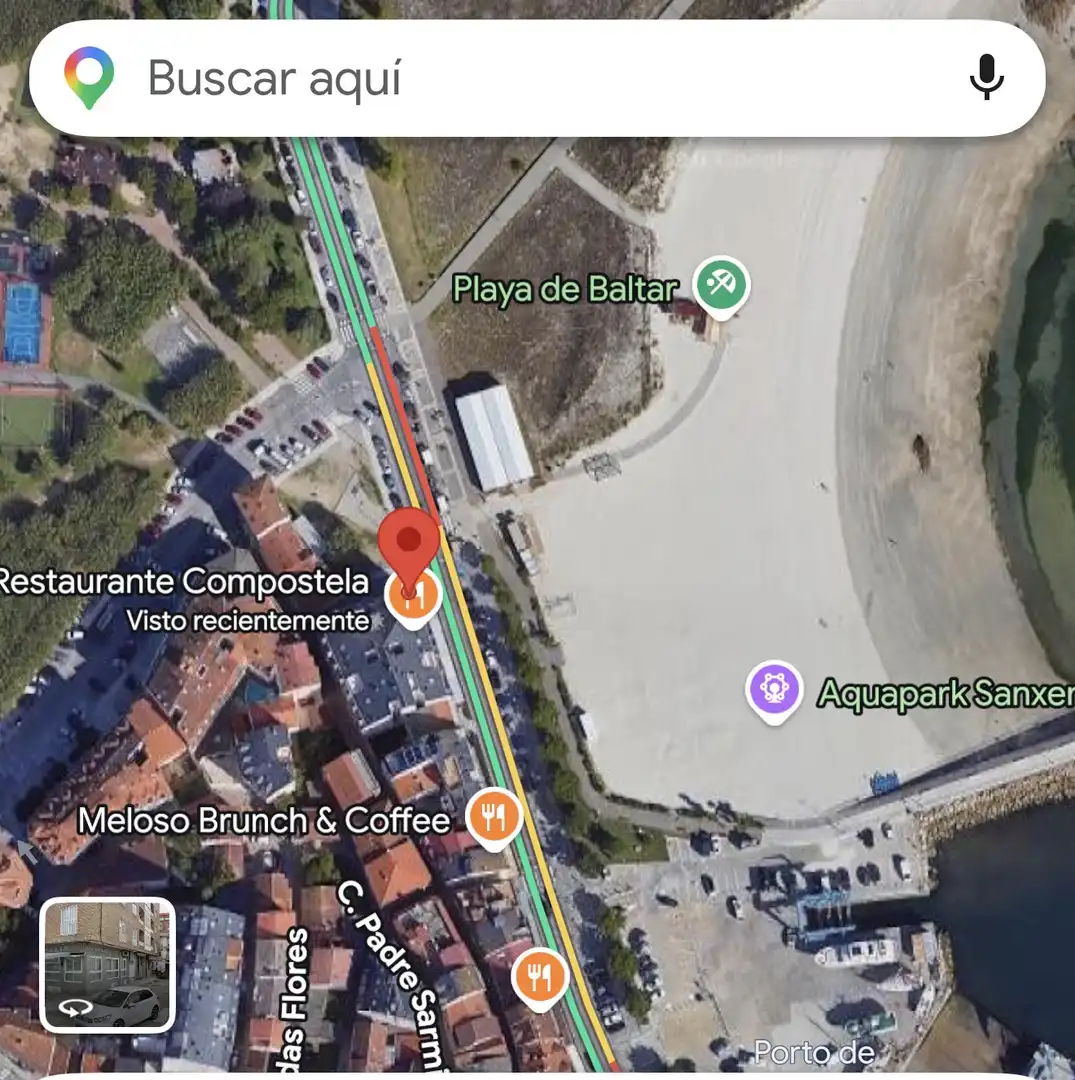
Task: Open the Restaurante Compostela place marker
Action: 413,596
